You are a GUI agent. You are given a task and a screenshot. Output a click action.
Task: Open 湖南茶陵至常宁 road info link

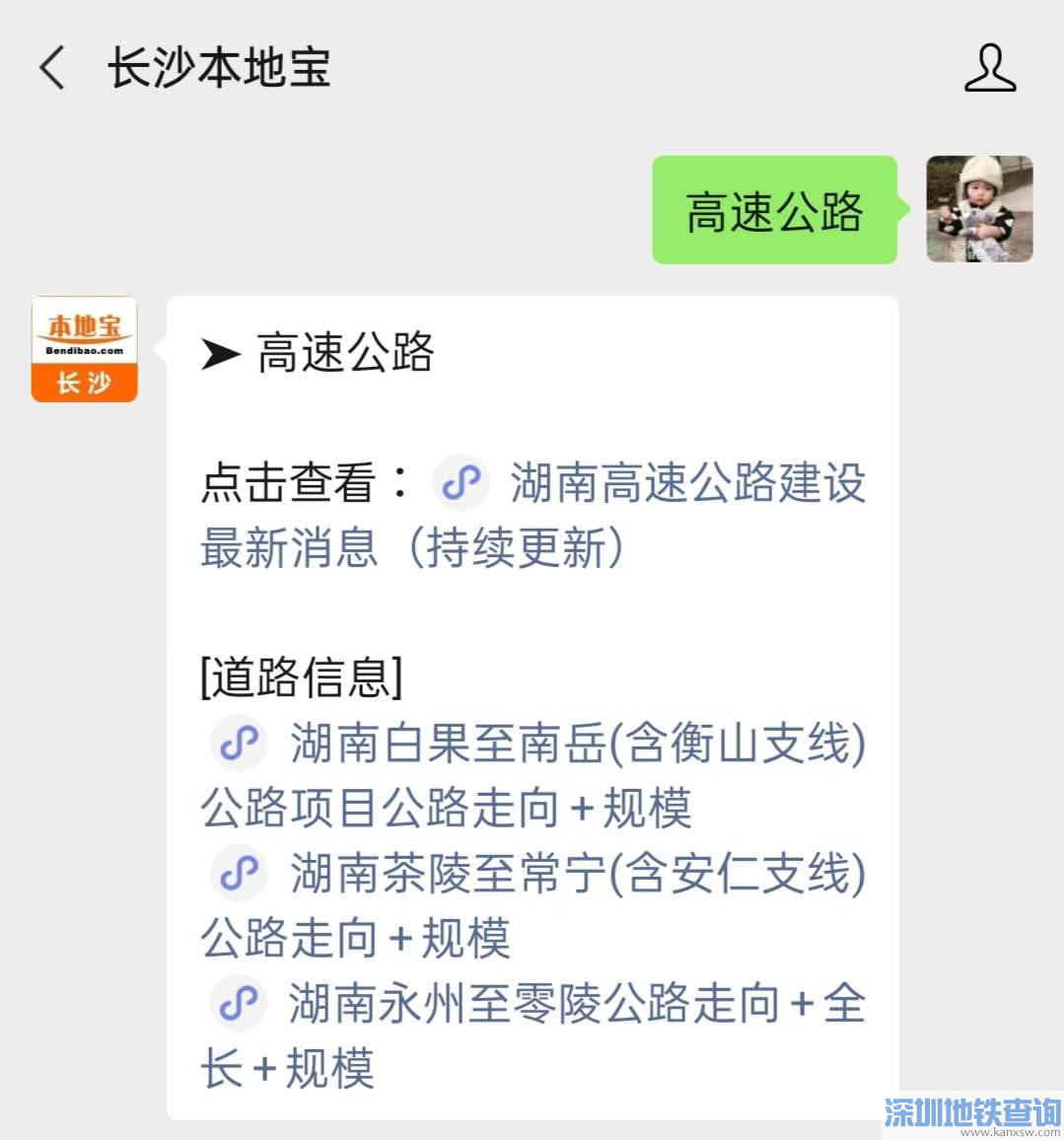click(x=576, y=875)
